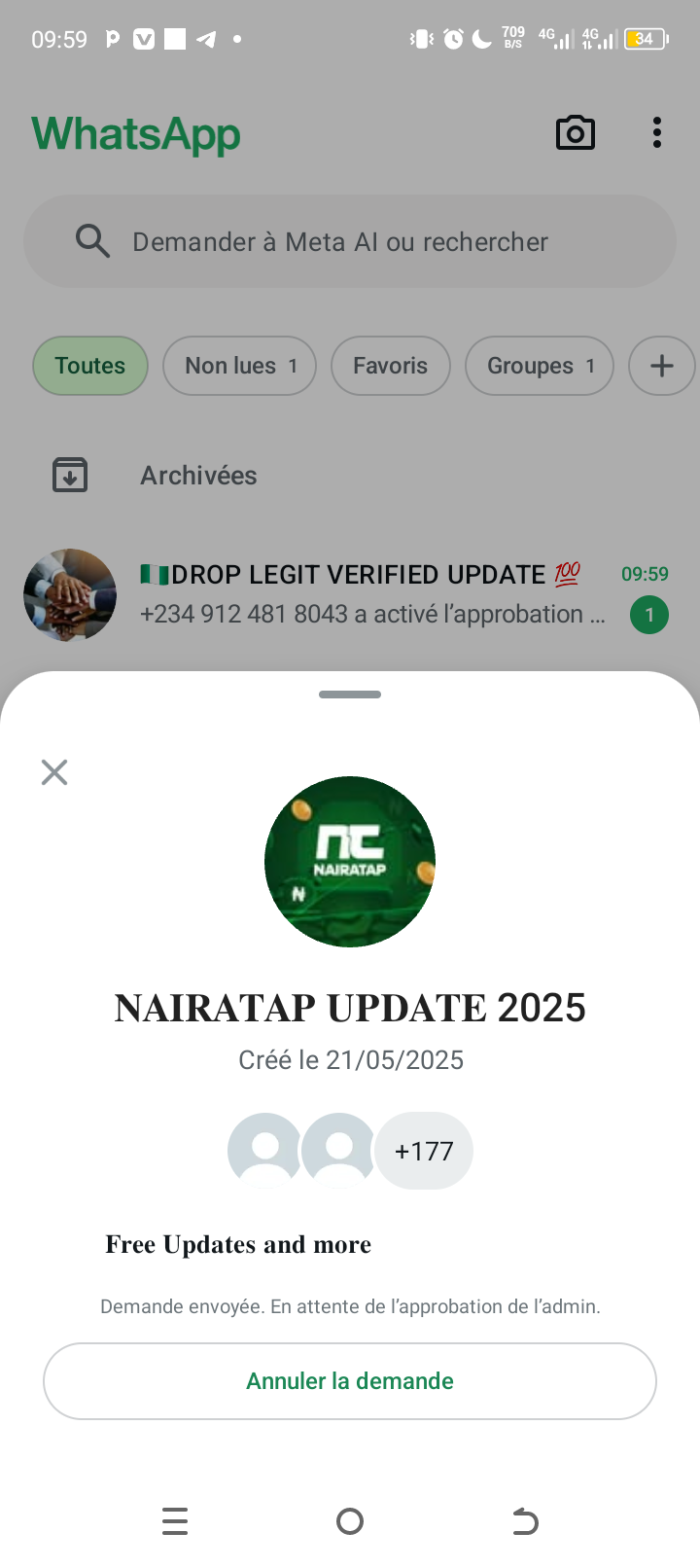Open the camera icon in WhatsApp header
Image resolution: width=700 pixels, height=1568 pixels.
pos(575,133)
